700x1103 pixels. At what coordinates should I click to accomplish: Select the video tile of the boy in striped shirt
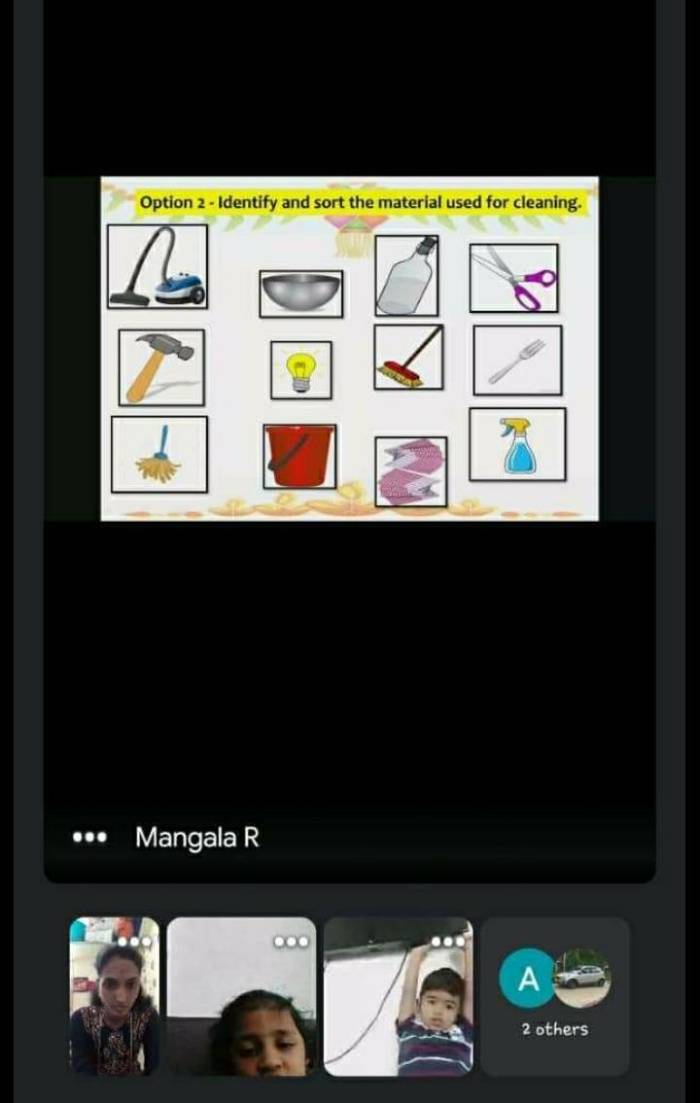pyautogui.click(x=398, y=996)
